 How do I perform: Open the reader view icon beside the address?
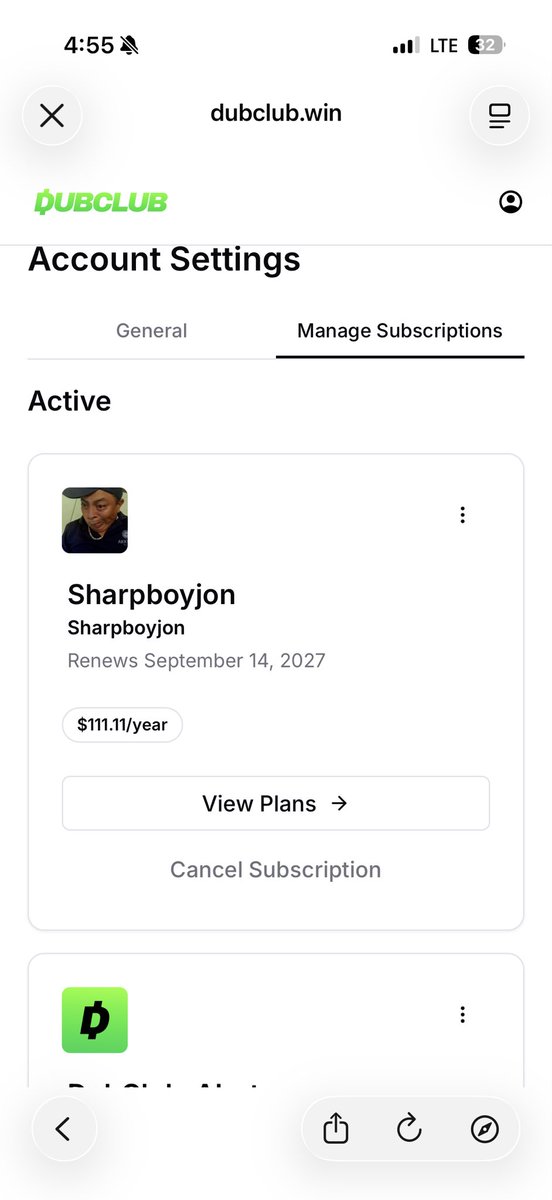pyautogui.click(x=499, y=115)
